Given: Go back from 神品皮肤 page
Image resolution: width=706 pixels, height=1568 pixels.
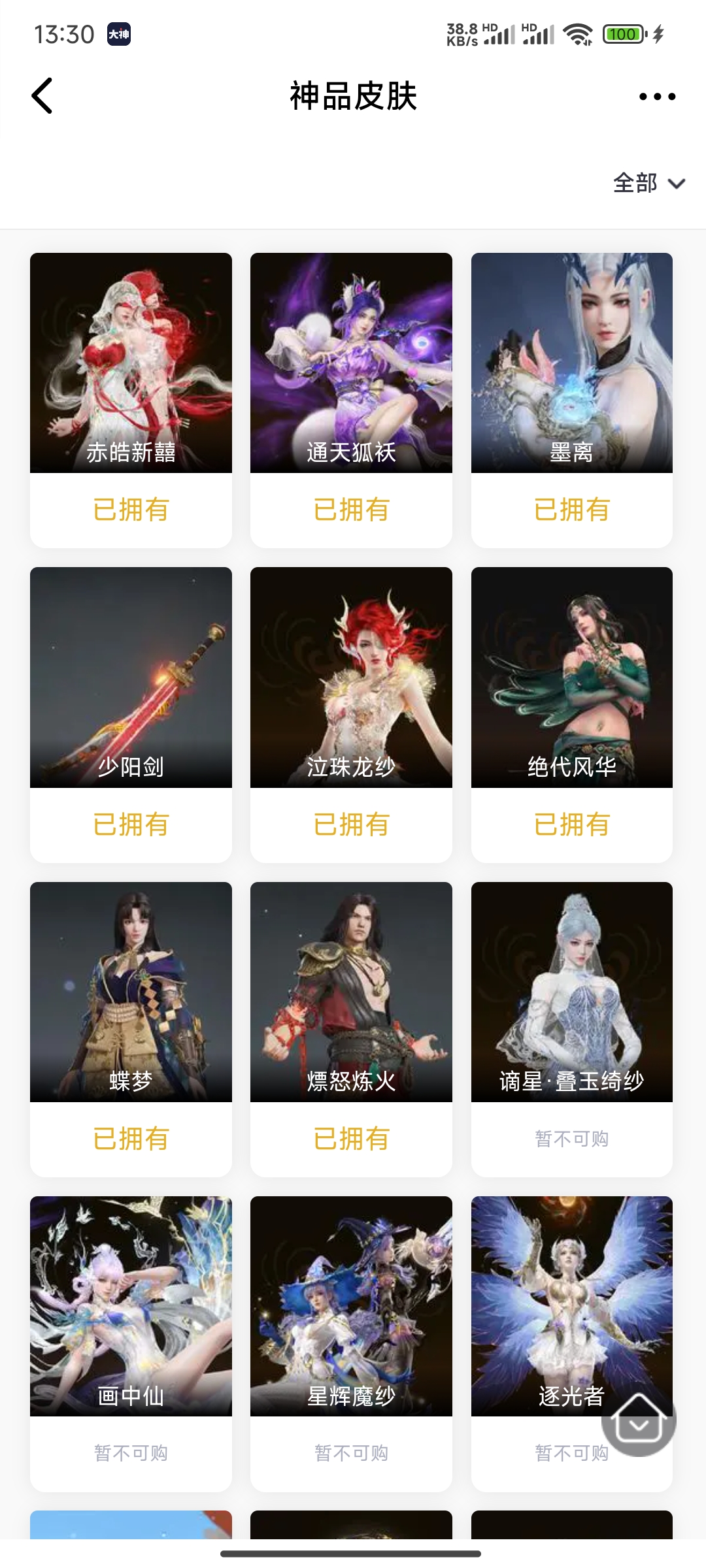Looking at the screenshot, I should (x=42, y=96).
